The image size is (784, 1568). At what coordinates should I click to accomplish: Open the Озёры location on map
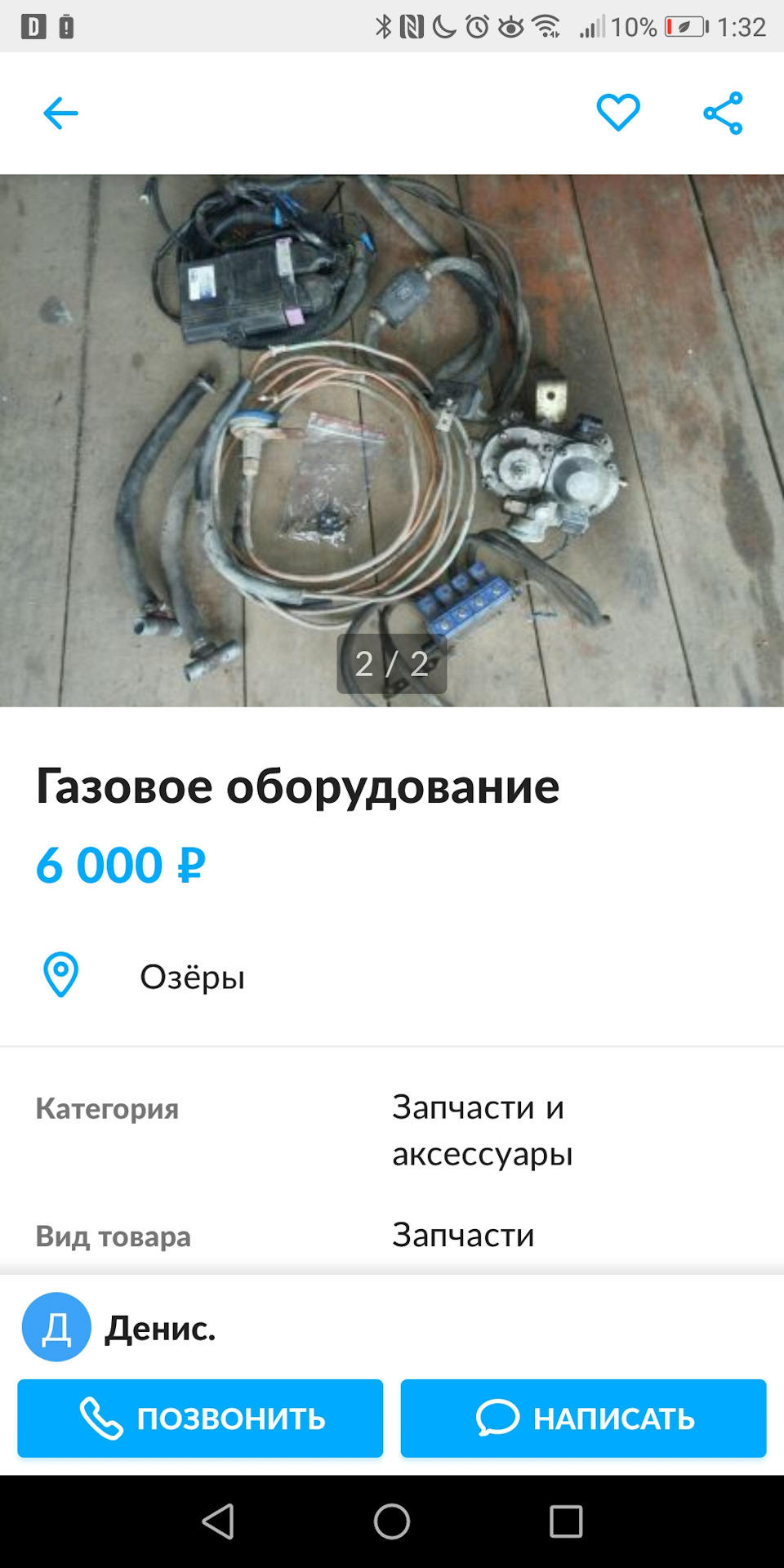[x=192, y=977]
